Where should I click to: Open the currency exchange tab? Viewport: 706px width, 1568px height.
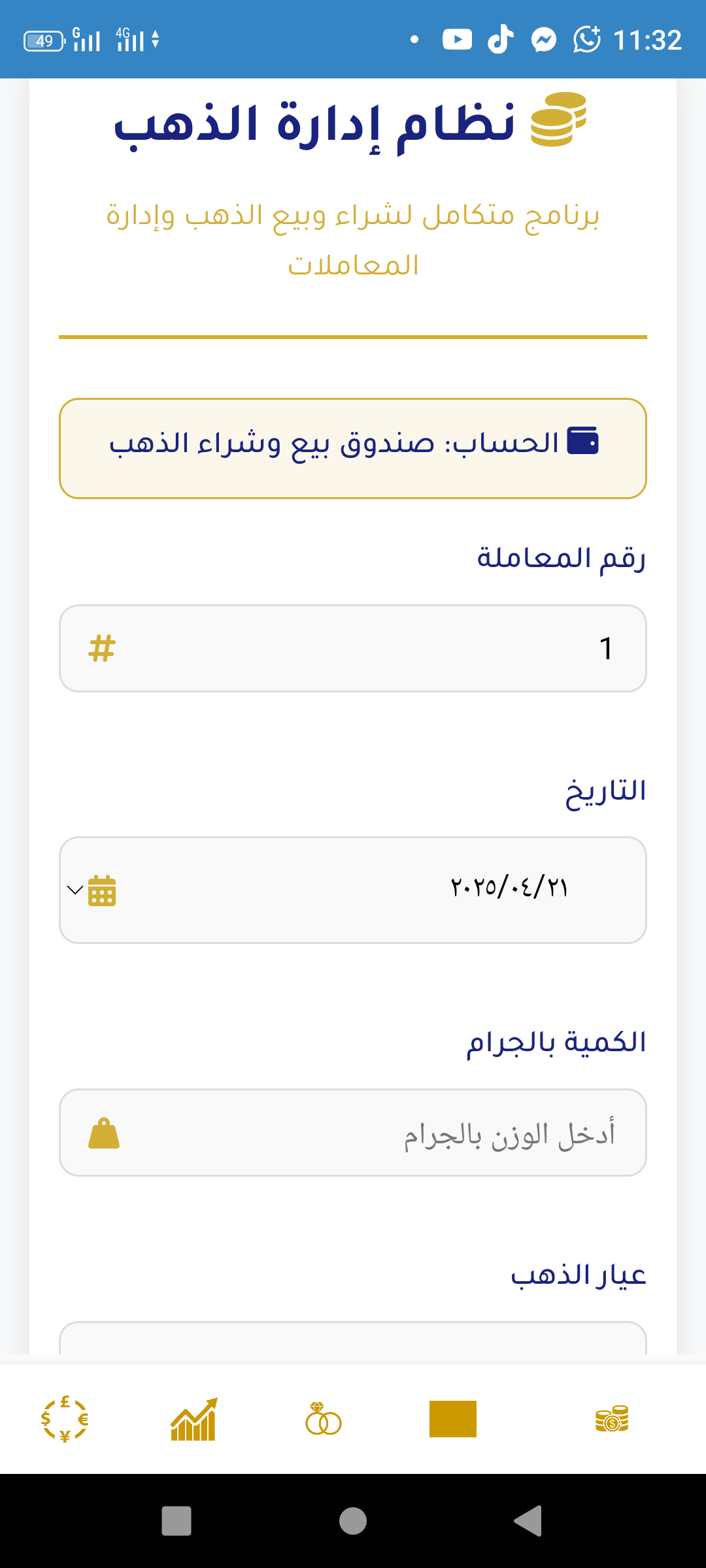coord(65,1419)
